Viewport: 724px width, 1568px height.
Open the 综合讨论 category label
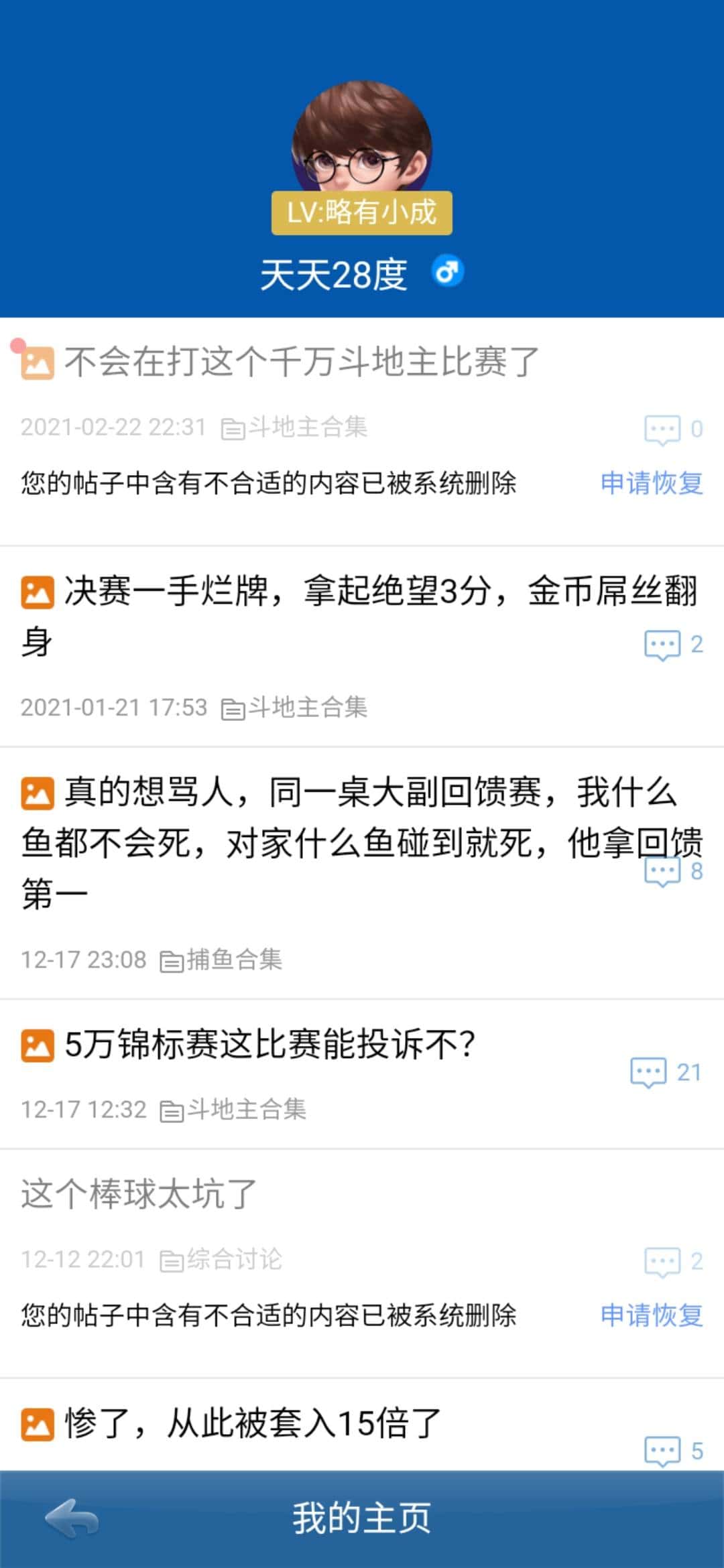(x=231, y=1258)
